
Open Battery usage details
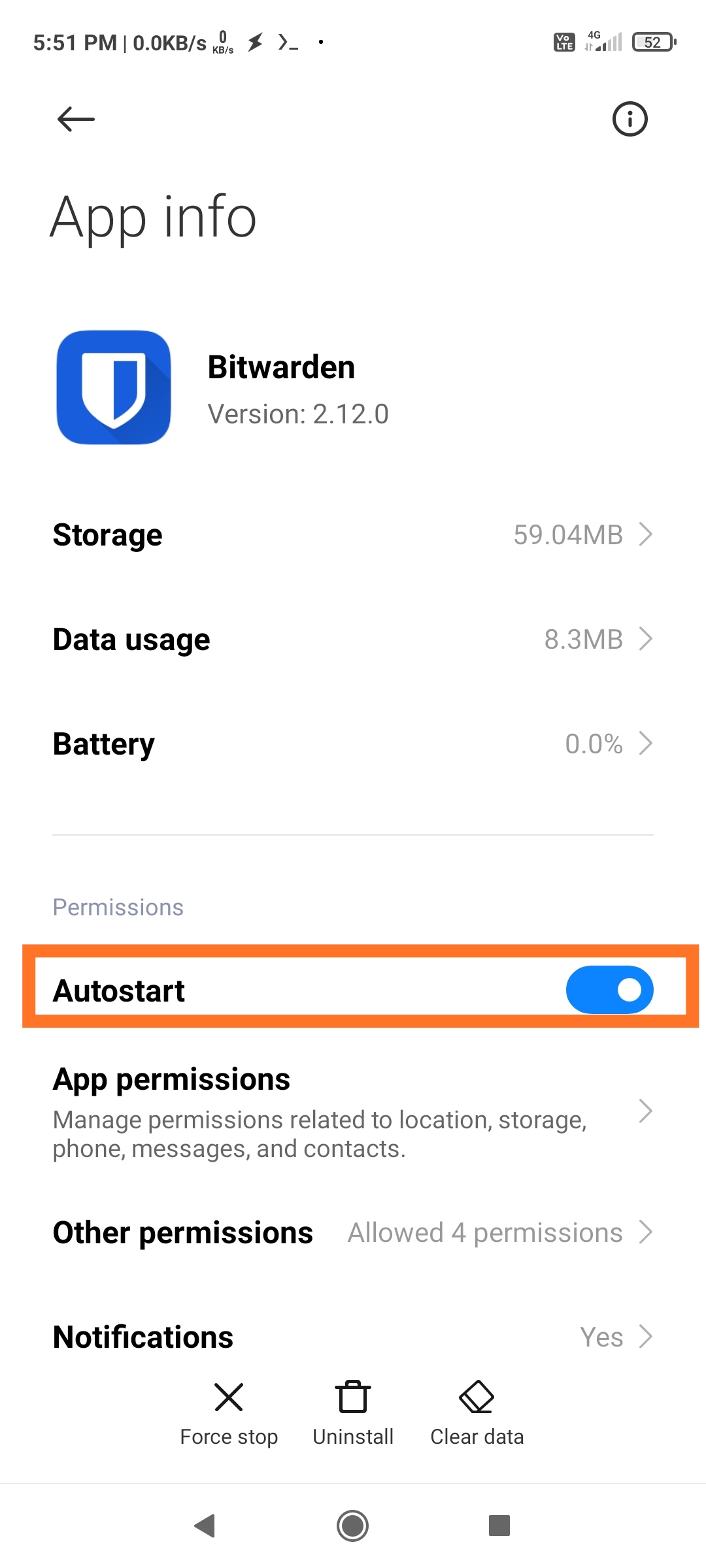(x=353, y=744)
